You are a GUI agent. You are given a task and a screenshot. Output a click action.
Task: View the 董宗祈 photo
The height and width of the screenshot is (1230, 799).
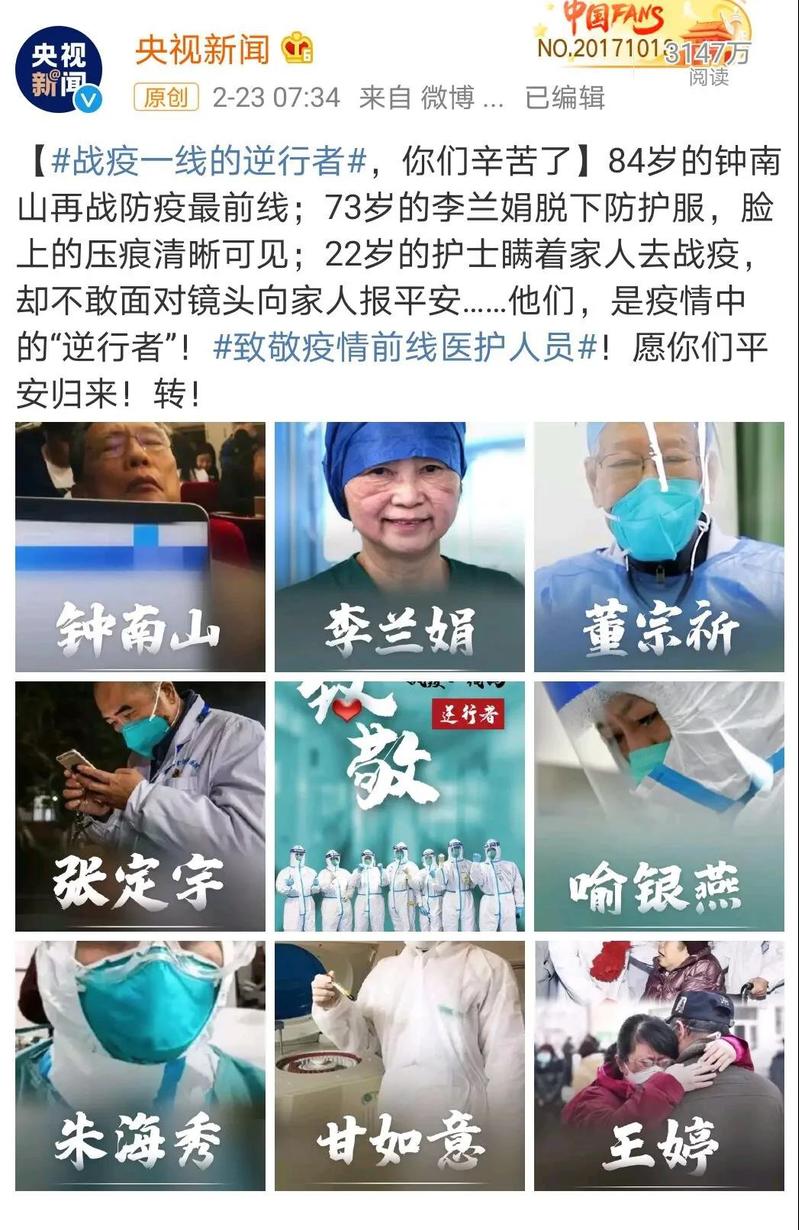point(659,546)
